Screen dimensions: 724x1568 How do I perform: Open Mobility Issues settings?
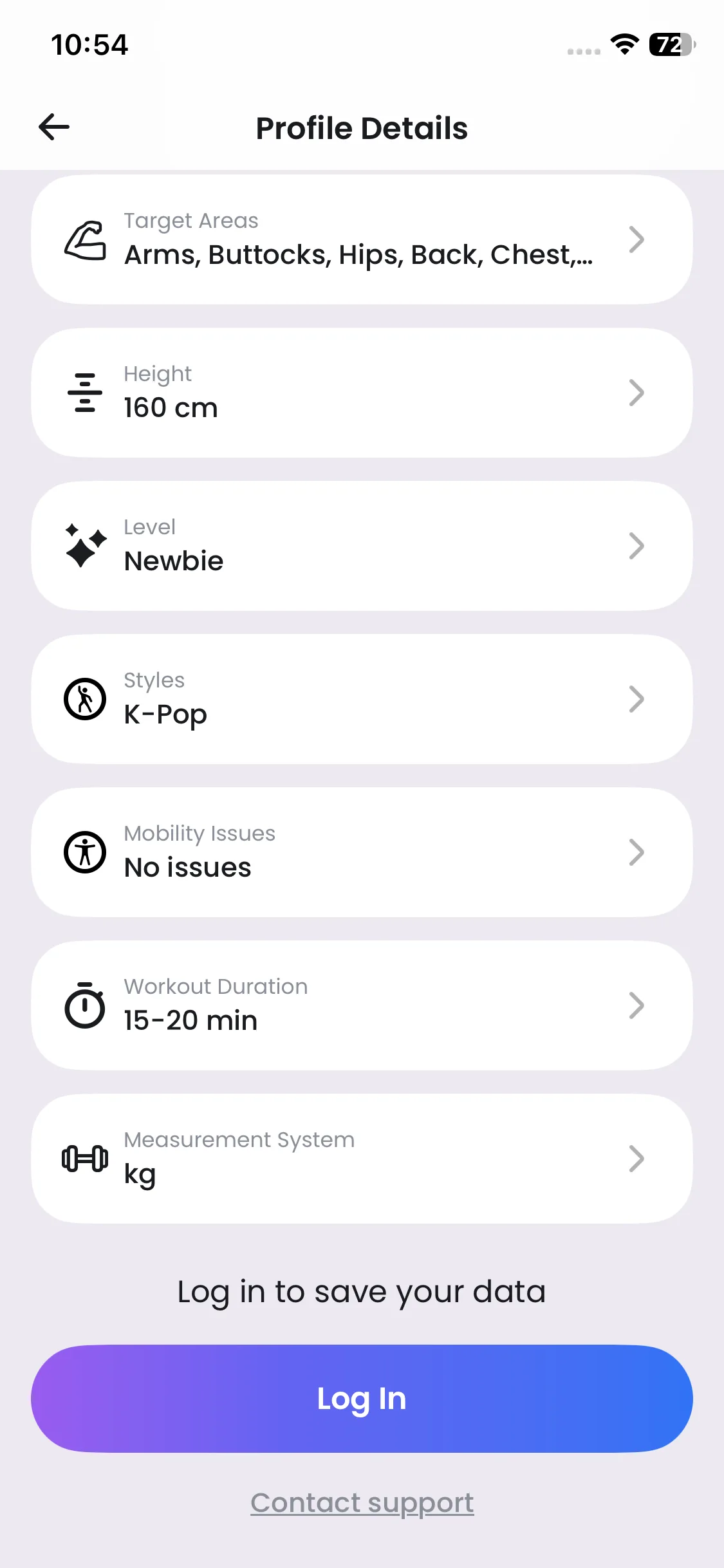pos(362,852)
